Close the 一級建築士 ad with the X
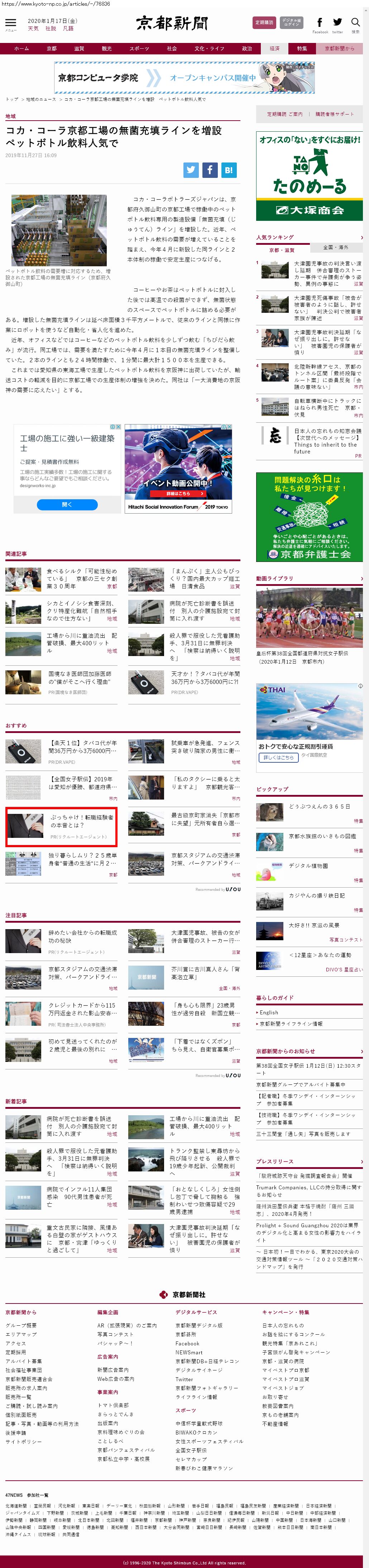 pos(118,427)
